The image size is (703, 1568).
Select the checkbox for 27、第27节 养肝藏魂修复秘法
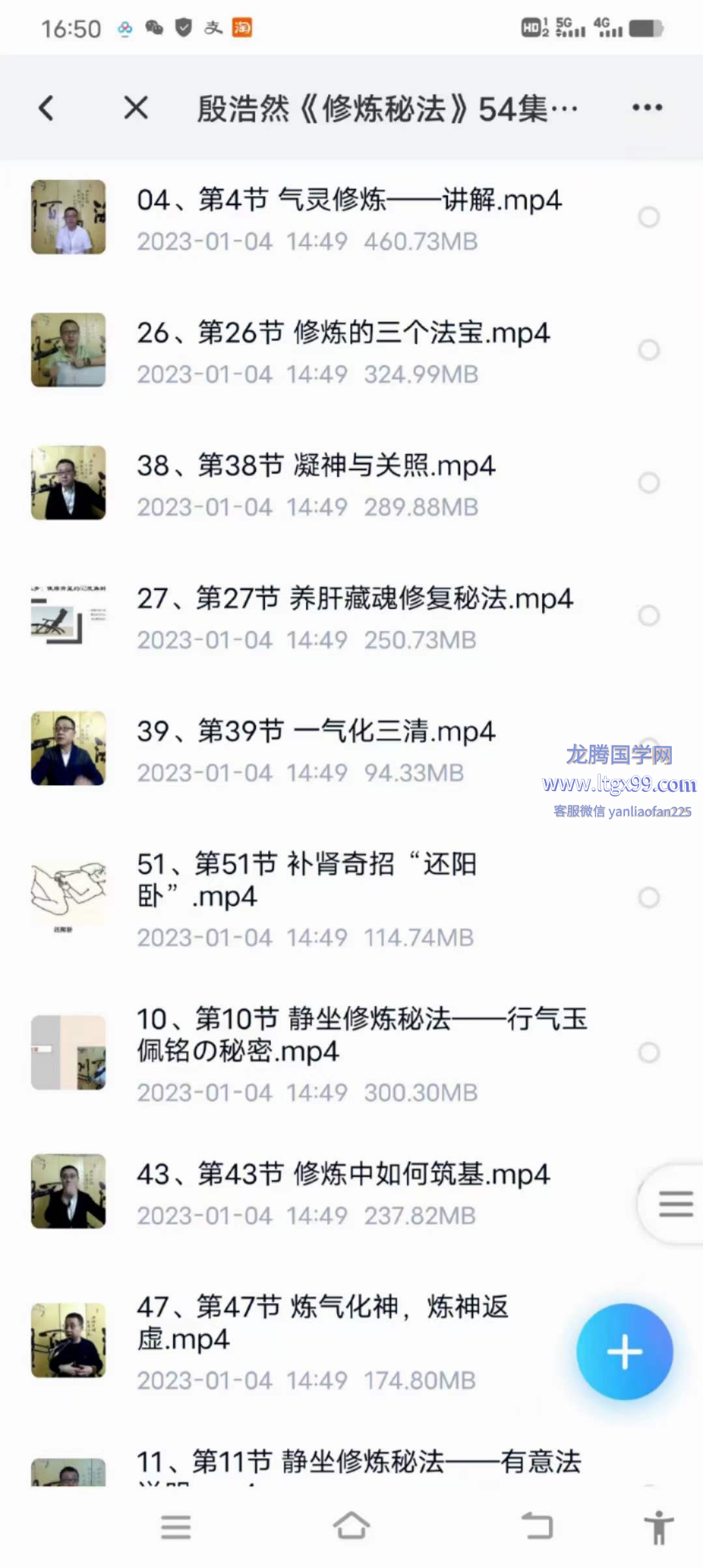pos(649,615)
